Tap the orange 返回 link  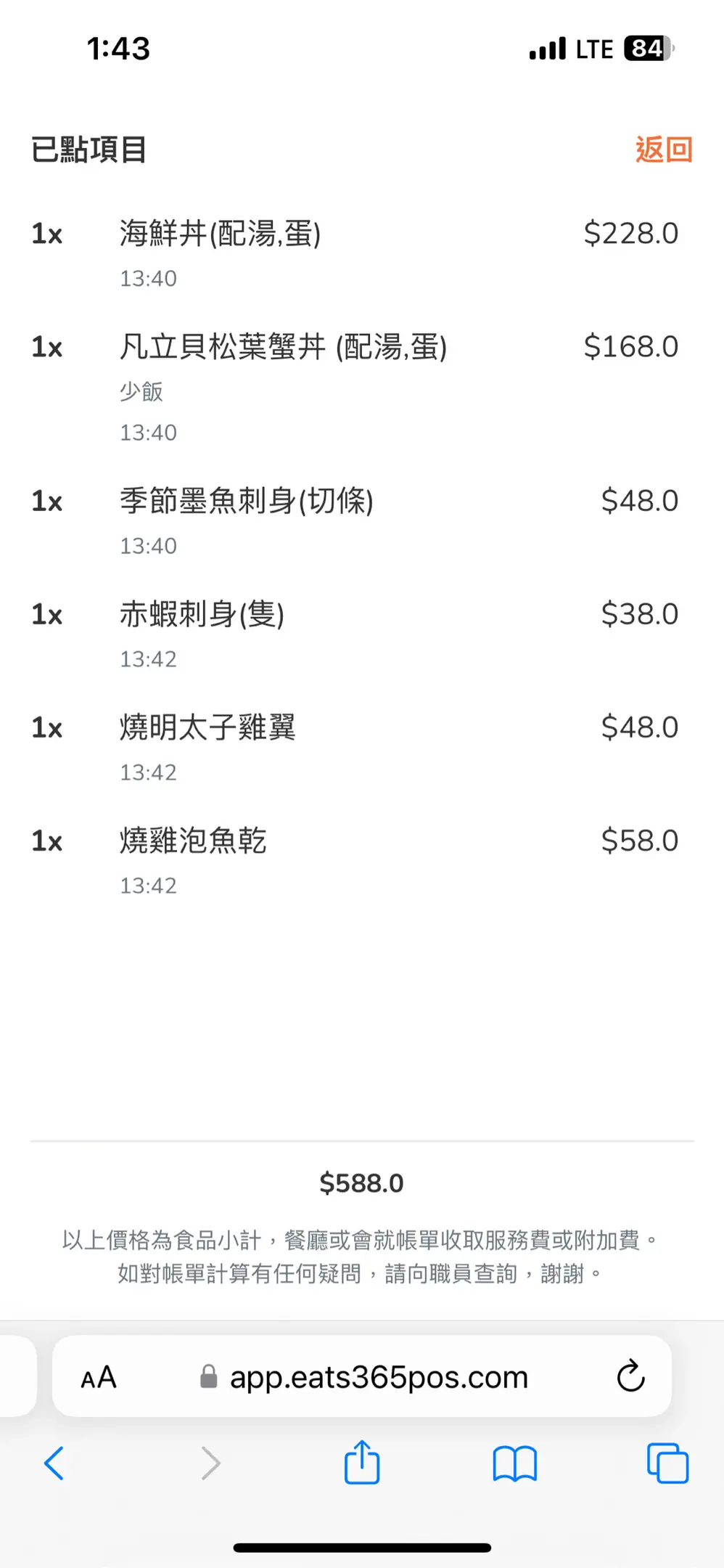coord(664,150)
